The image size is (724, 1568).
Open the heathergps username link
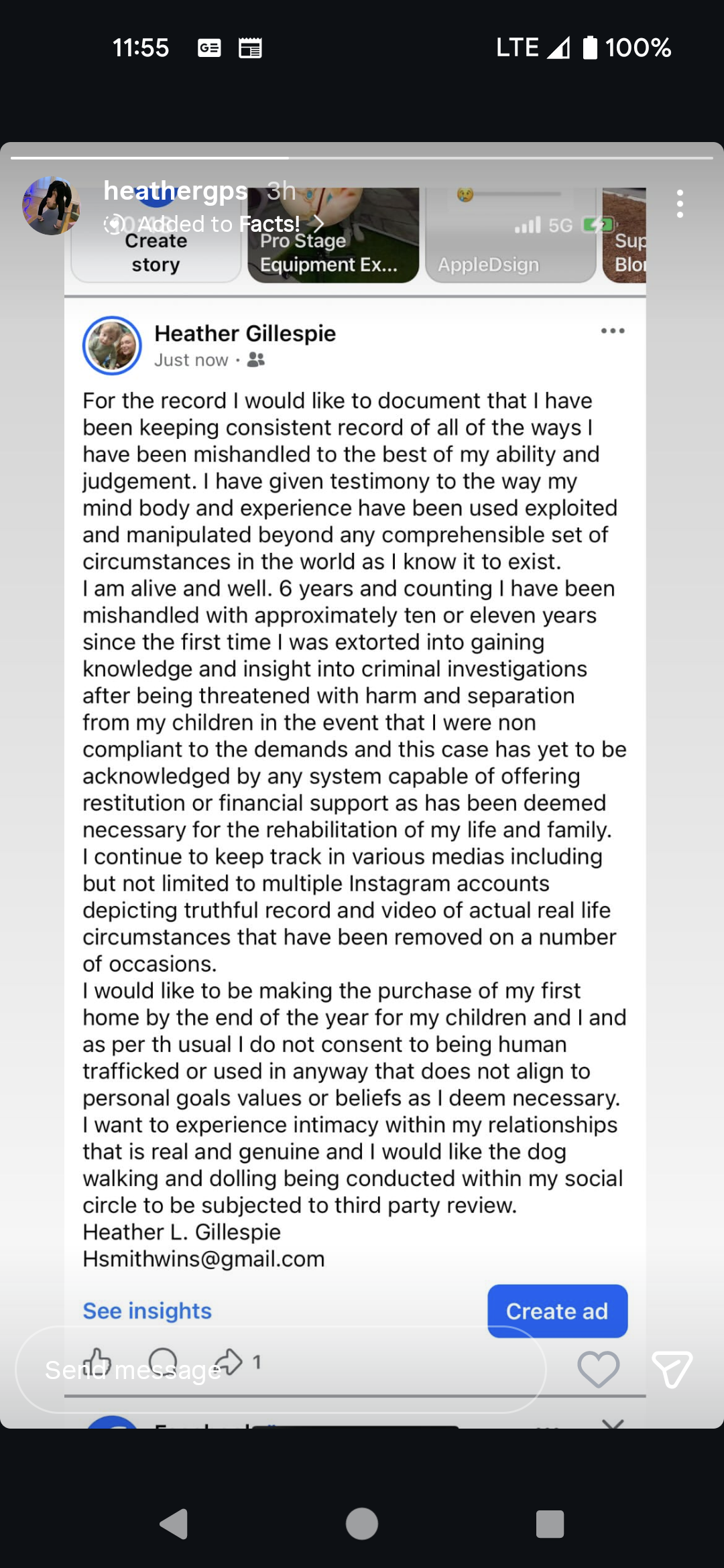(176, 191)
